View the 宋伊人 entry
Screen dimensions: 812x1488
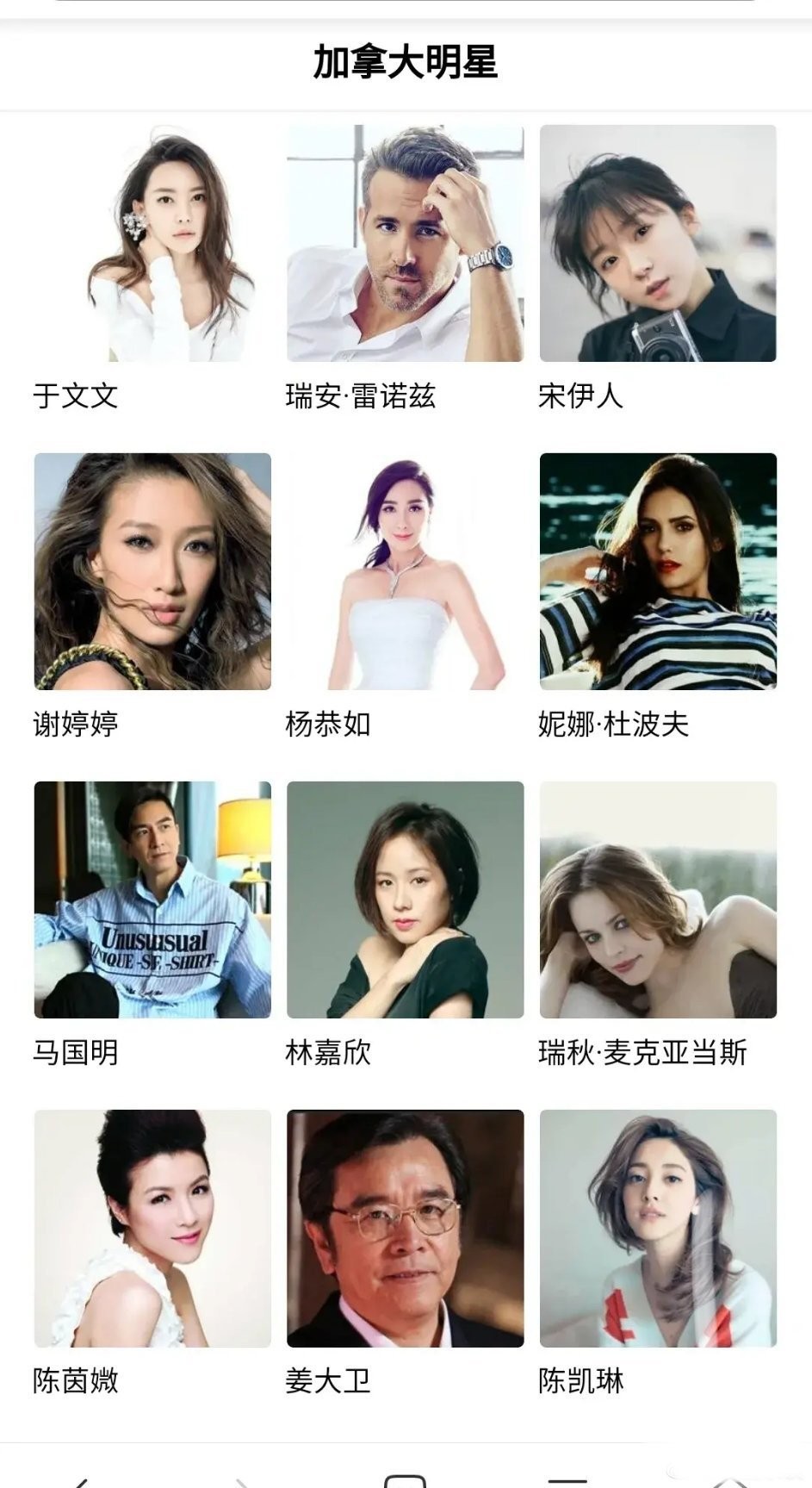(x=658, y=243)
